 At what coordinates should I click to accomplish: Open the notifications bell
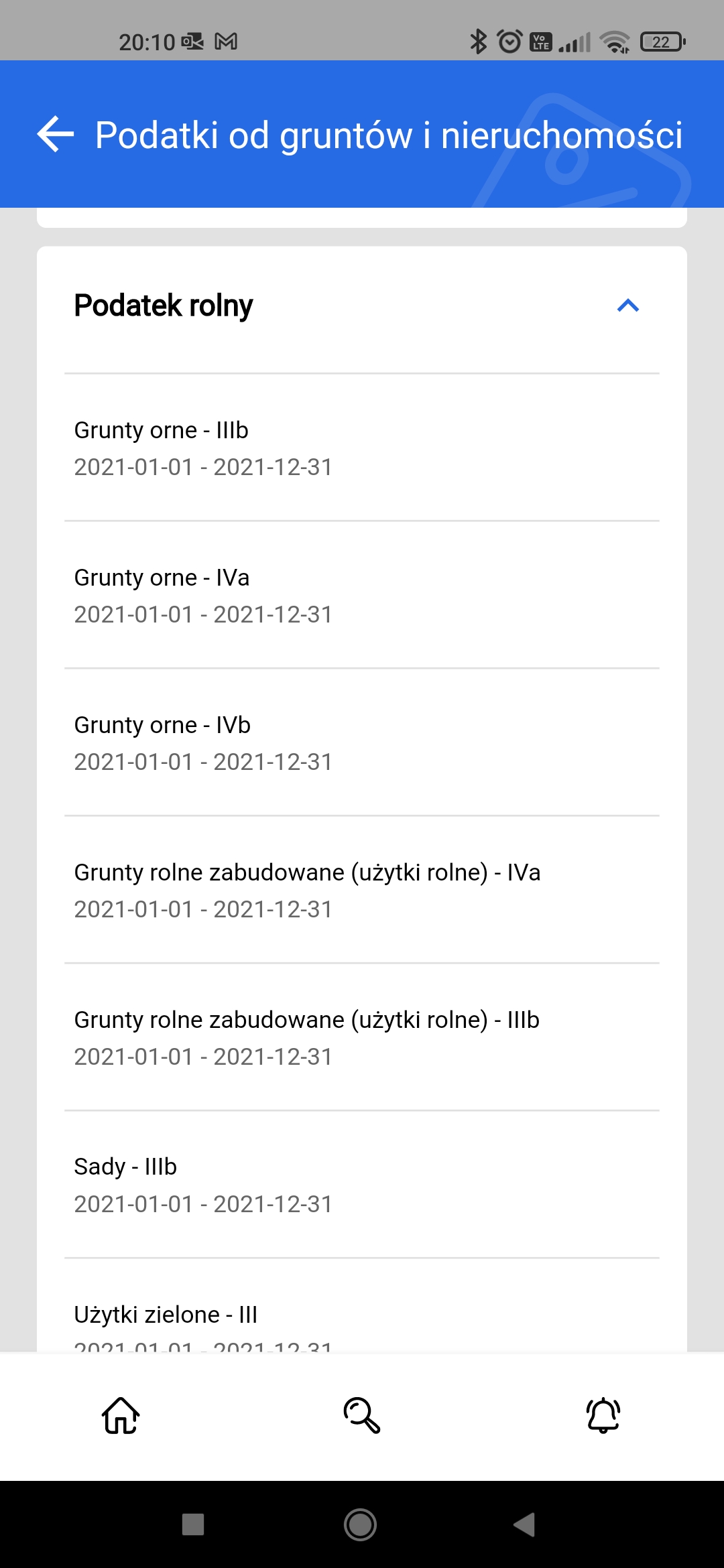point(603,1415)
